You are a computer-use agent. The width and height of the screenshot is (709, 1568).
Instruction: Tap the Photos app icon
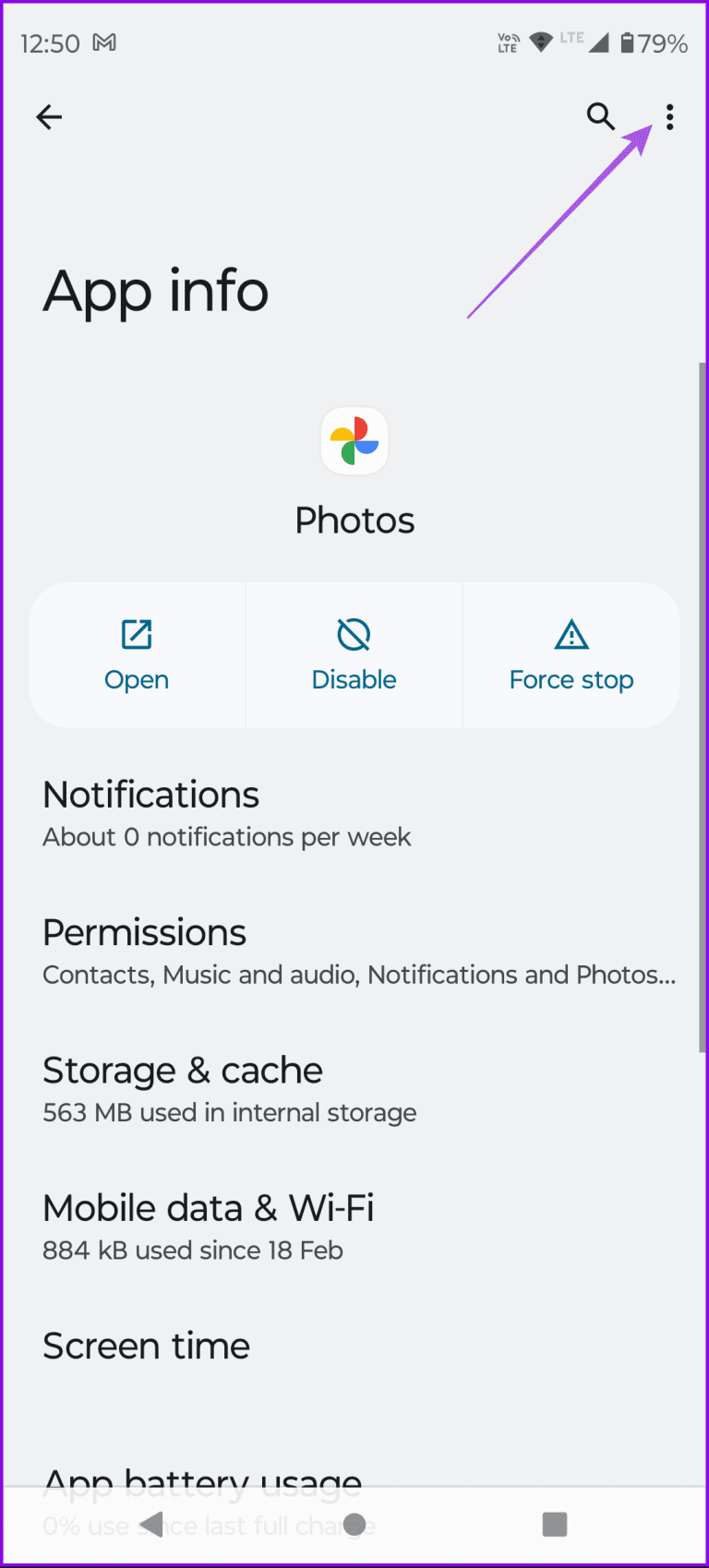(354, 440)
